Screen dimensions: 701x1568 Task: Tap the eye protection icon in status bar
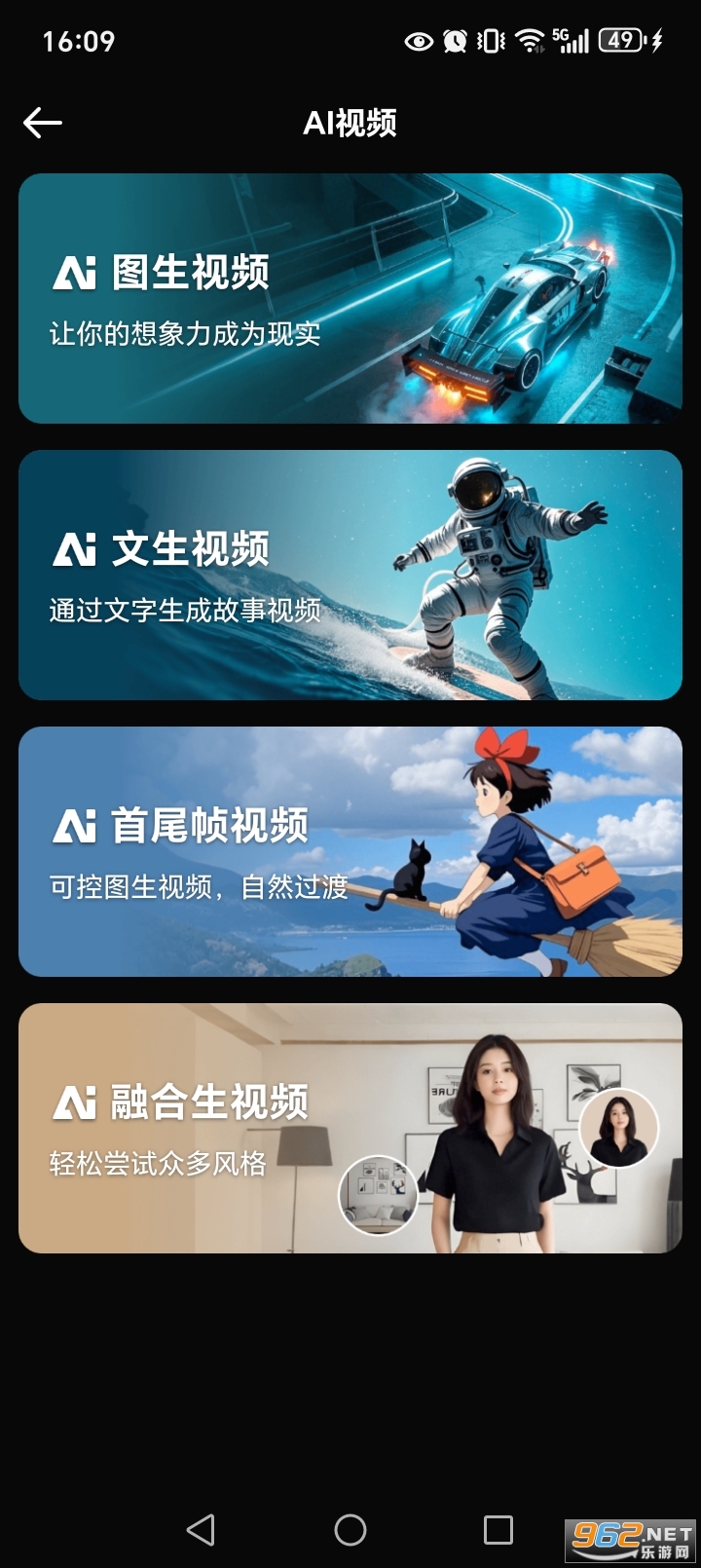coord(419,41)
